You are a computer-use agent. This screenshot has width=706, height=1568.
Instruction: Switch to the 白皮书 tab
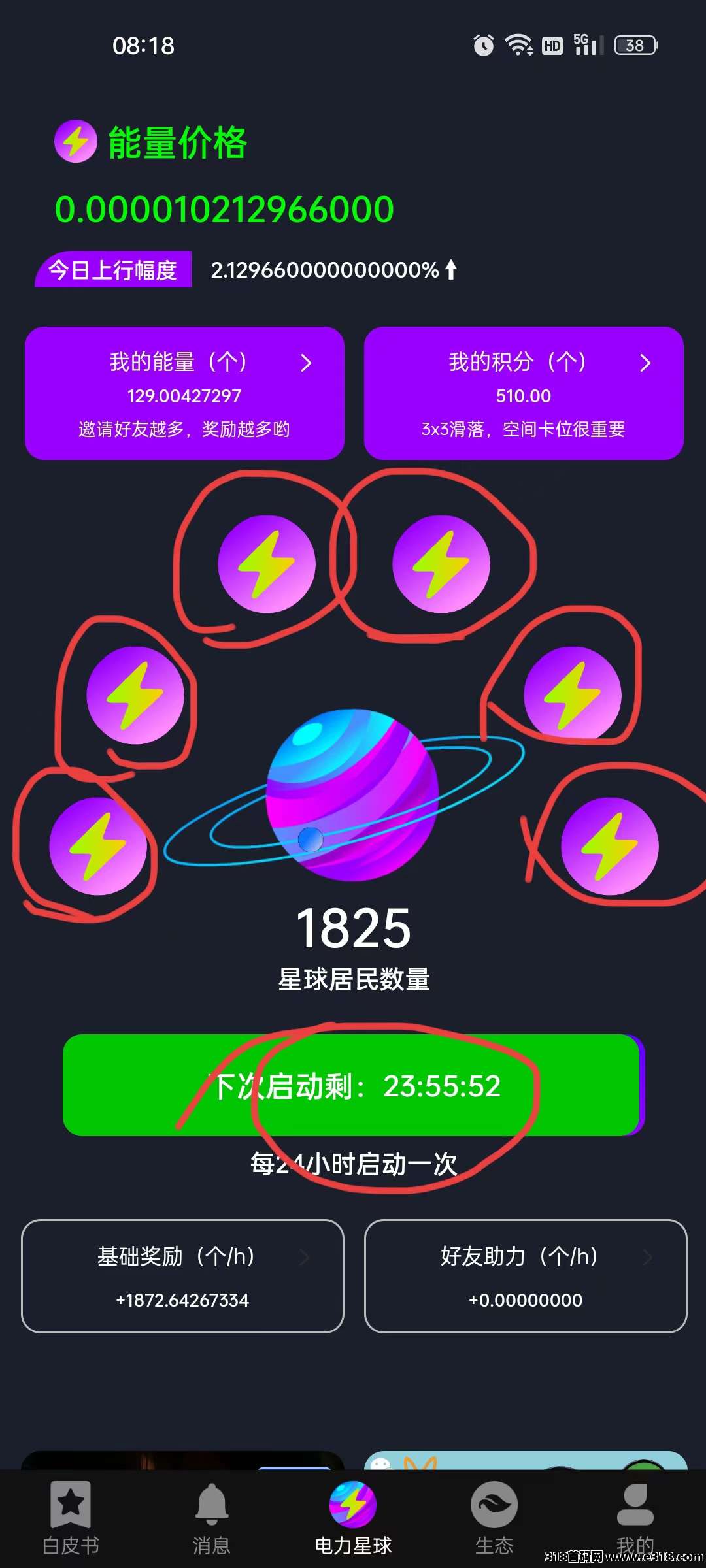coord(71,1518)
